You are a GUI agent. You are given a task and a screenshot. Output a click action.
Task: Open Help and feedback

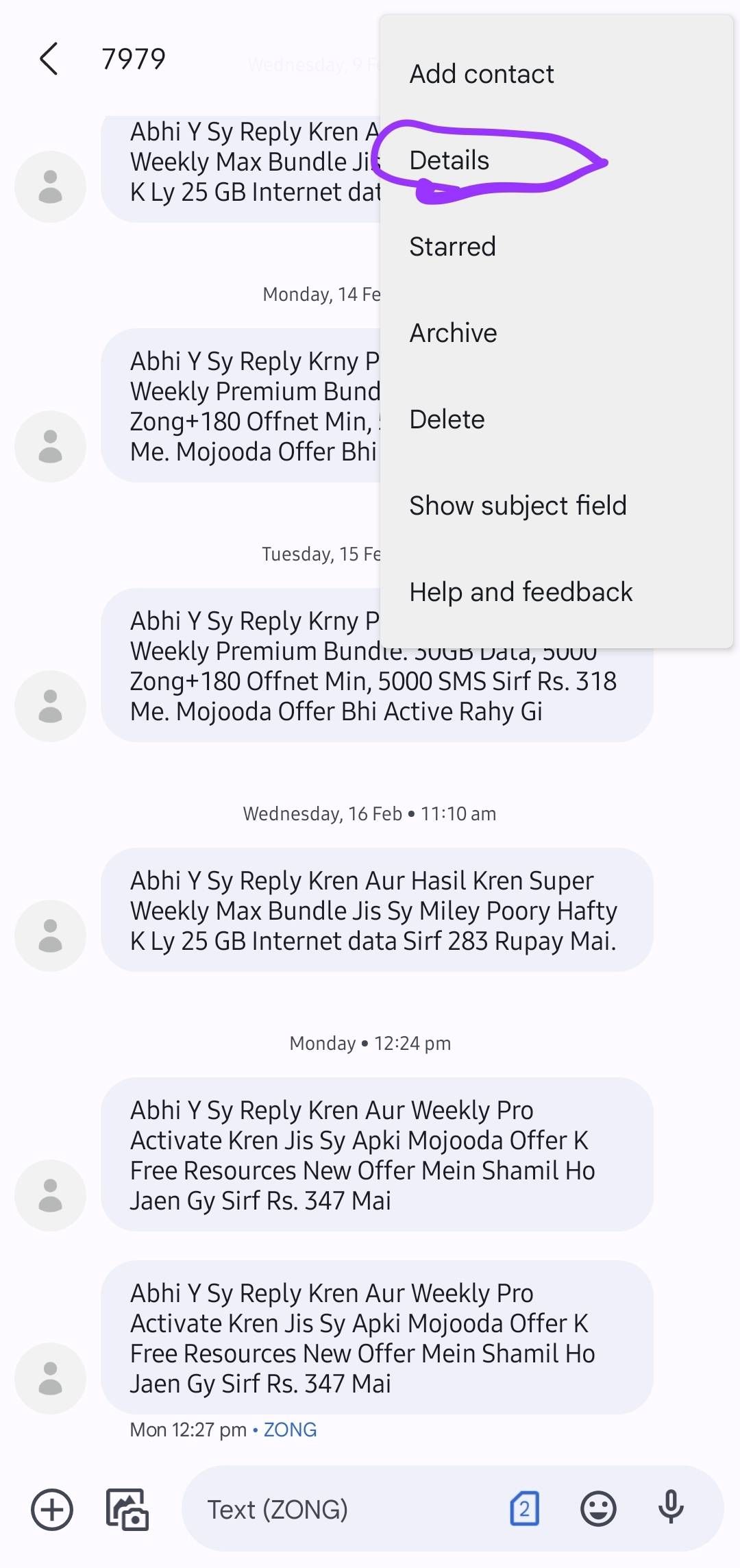coord(521,591)
